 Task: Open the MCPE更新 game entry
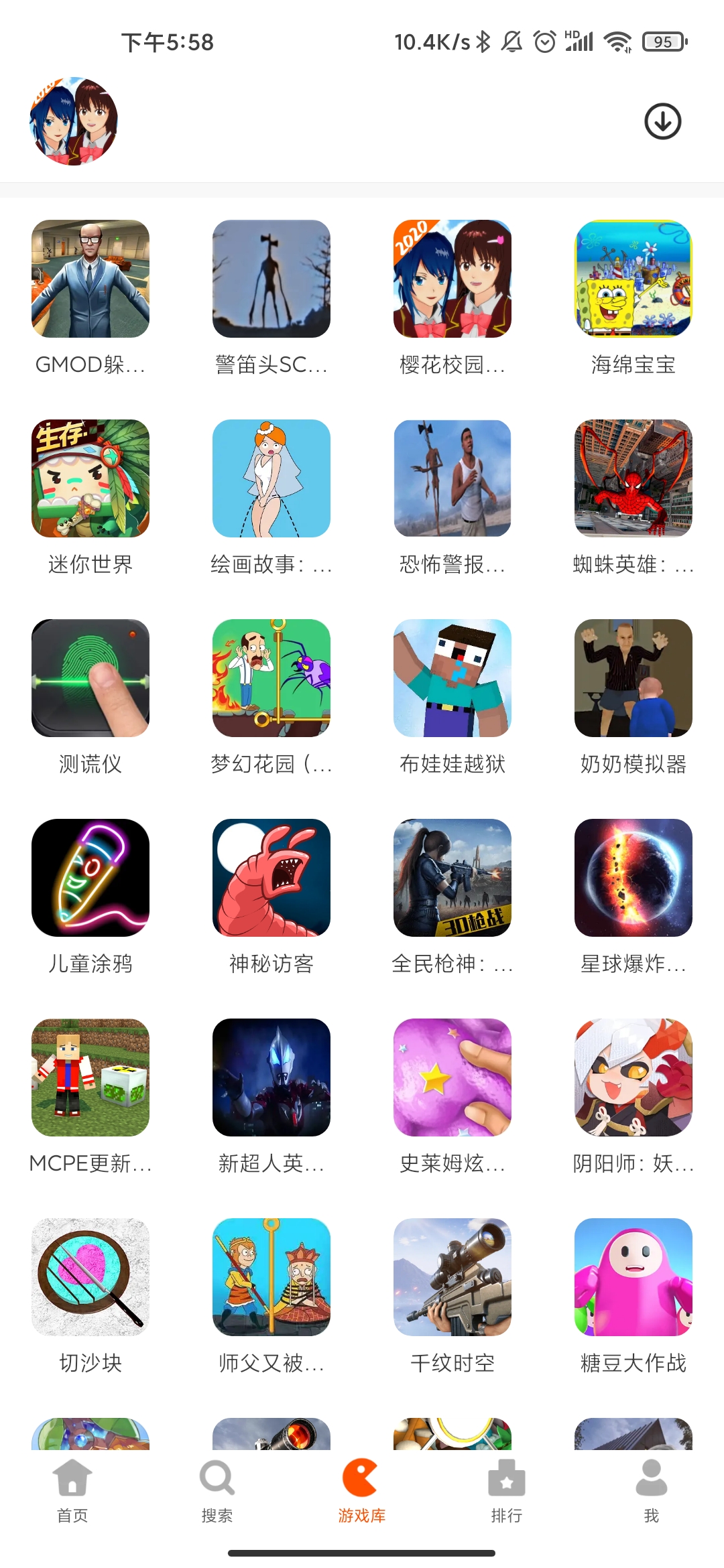[90, 1076]
